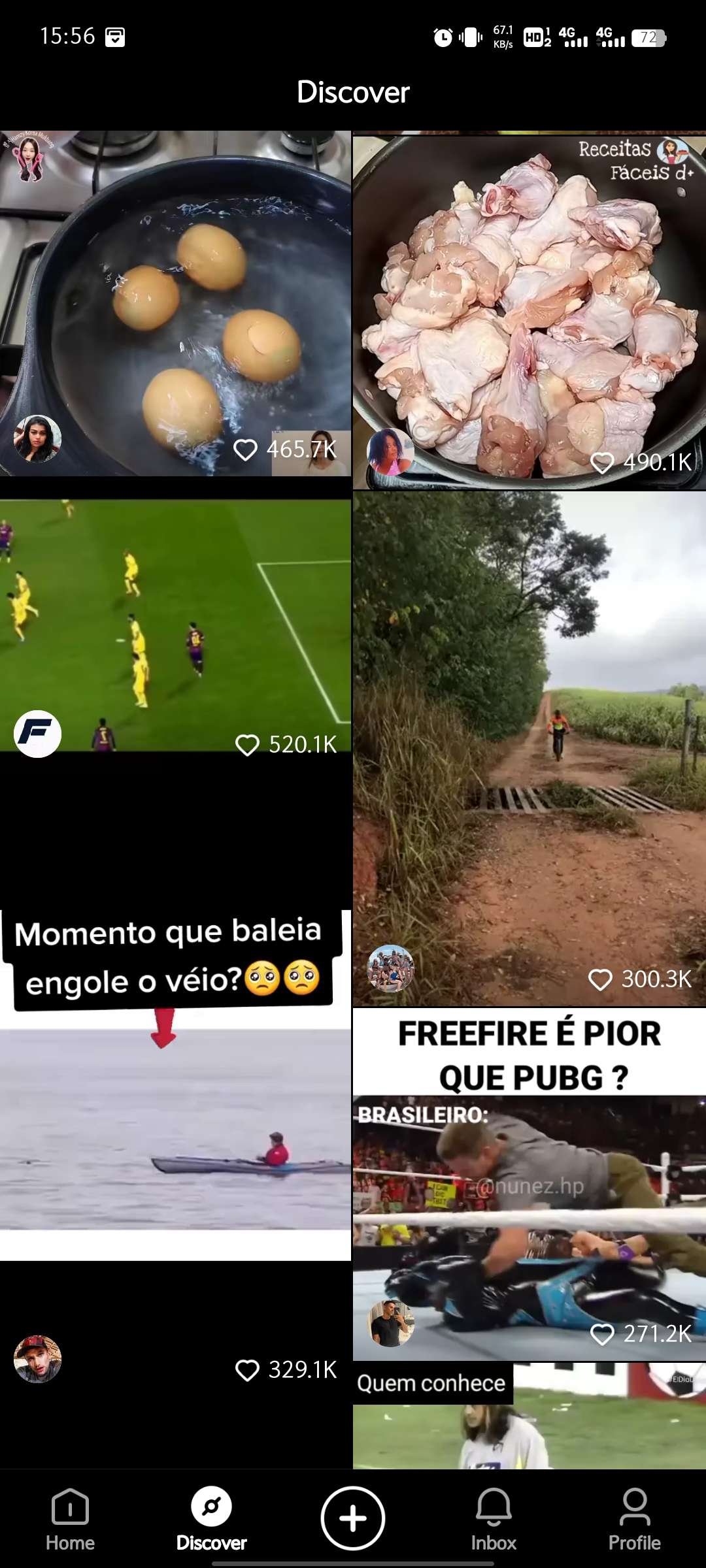Open the Inbox tab
This screenshot has width=706, height=1568.
(494, 1519)
